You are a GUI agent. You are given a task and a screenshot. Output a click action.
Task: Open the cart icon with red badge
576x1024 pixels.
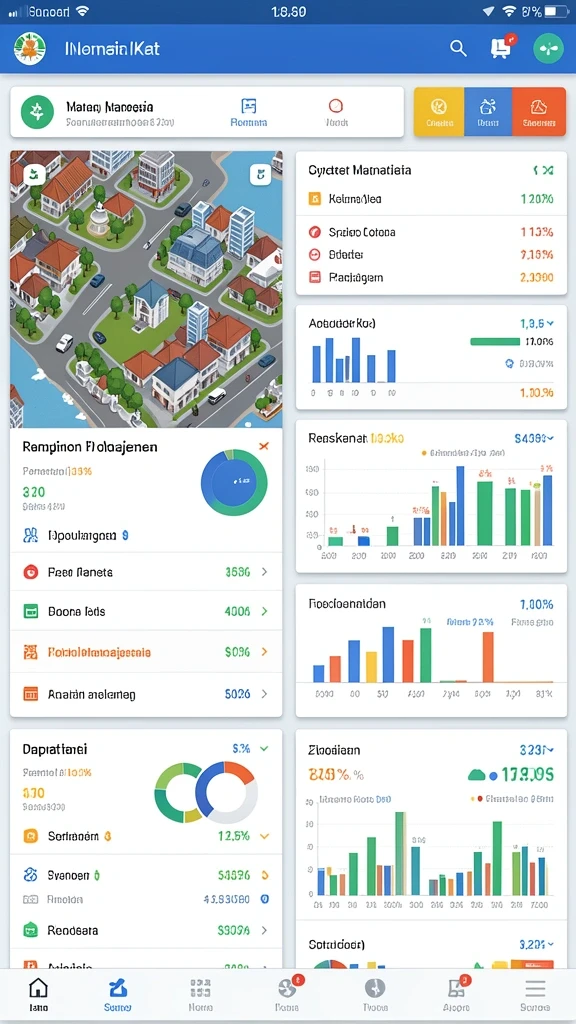(x=502, y=48)
